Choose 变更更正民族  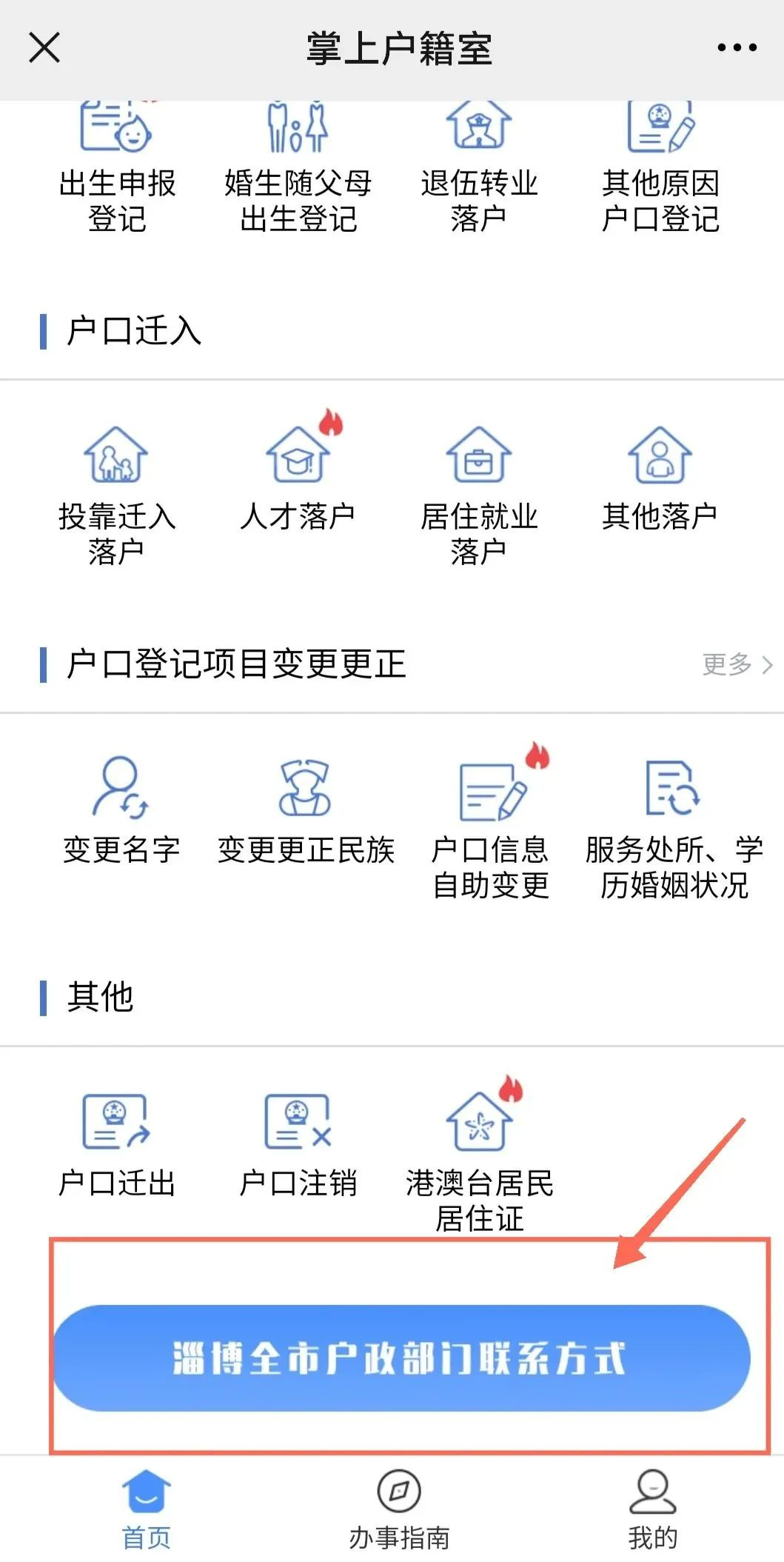(x=306, y=811)
